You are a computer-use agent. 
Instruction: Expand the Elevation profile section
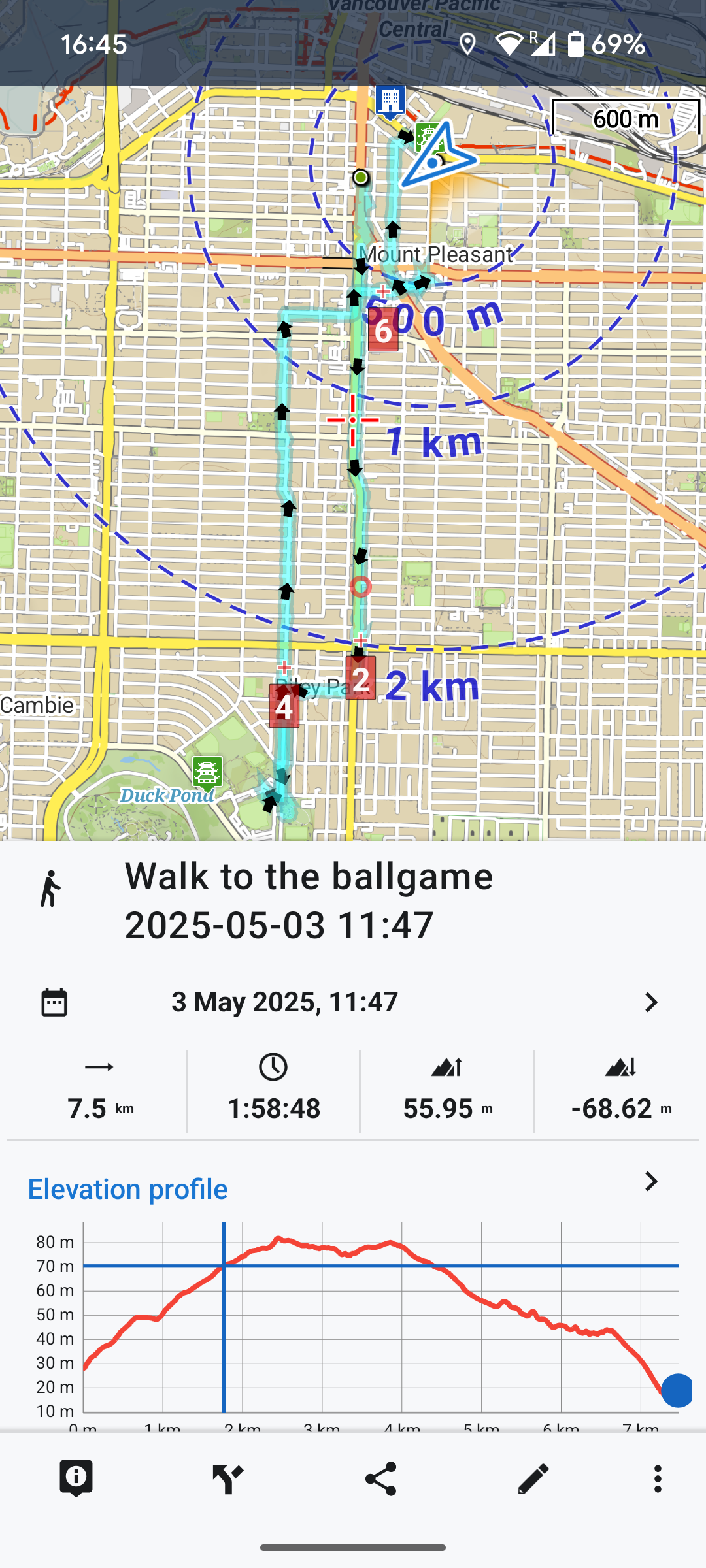(650, 1182)
